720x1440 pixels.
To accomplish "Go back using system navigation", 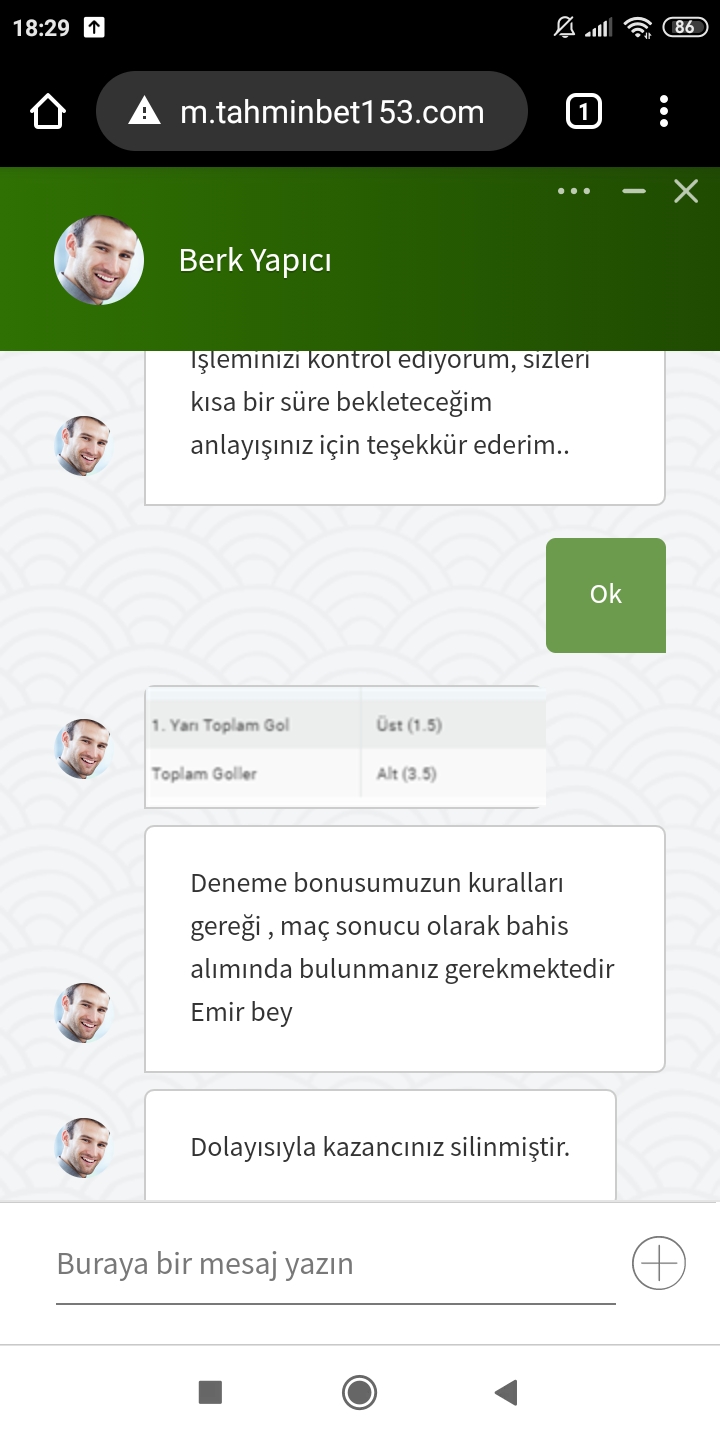I will tap(506, 1392).
